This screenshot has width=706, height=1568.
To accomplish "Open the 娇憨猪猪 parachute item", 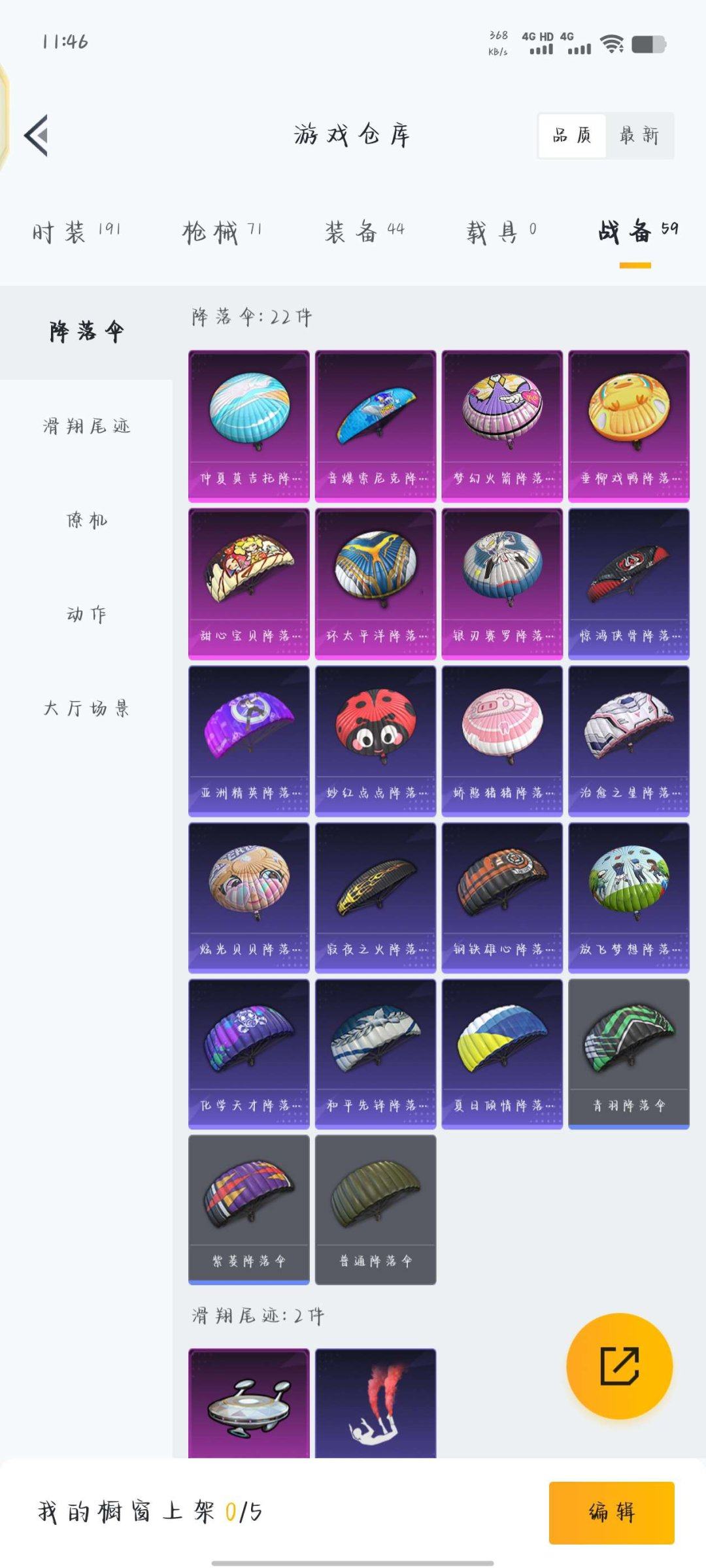I will point(502,740).
